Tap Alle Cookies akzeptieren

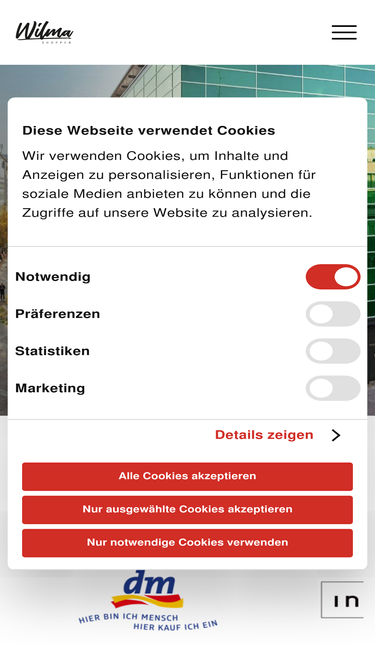point(188,476)
